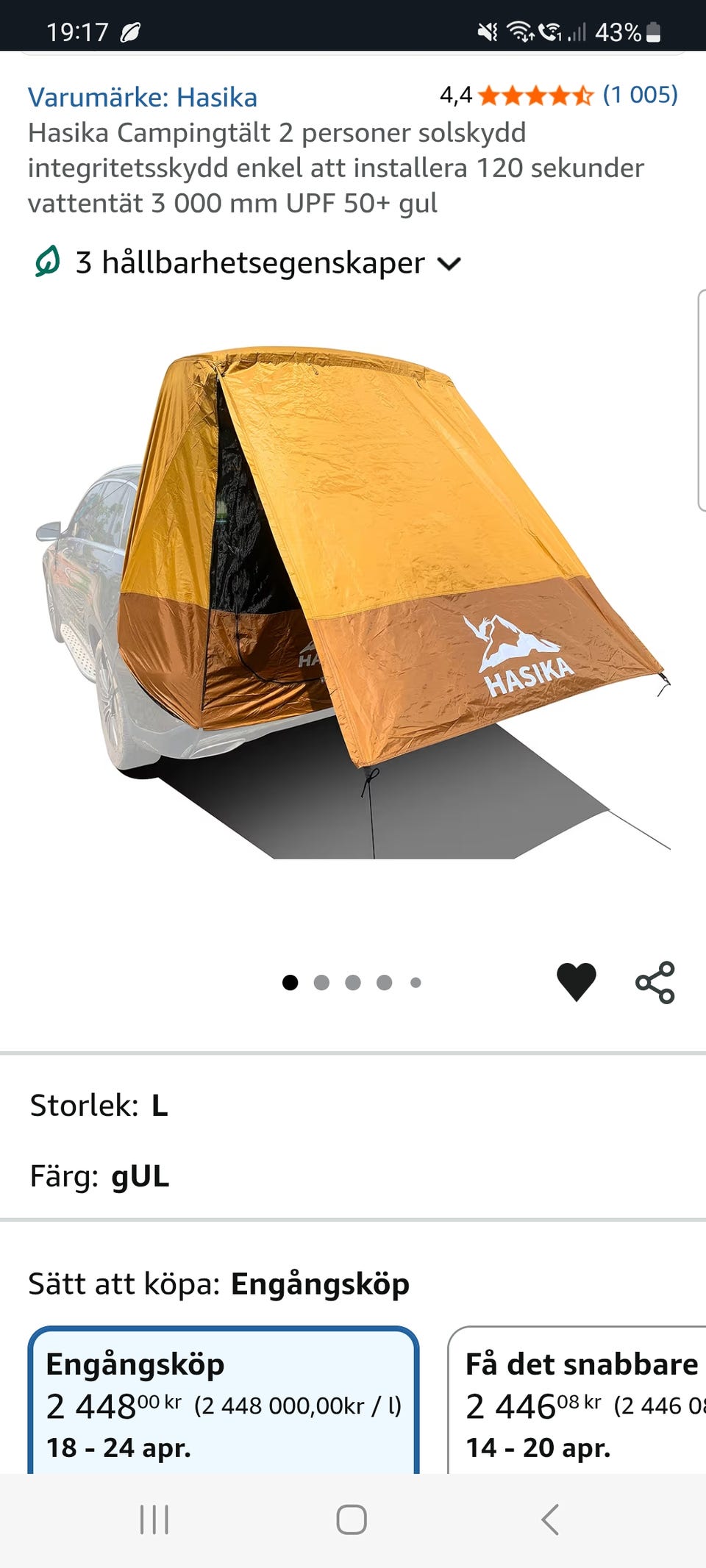
Task: Open the Hasika tent product image
Action: tap(353, 603)
